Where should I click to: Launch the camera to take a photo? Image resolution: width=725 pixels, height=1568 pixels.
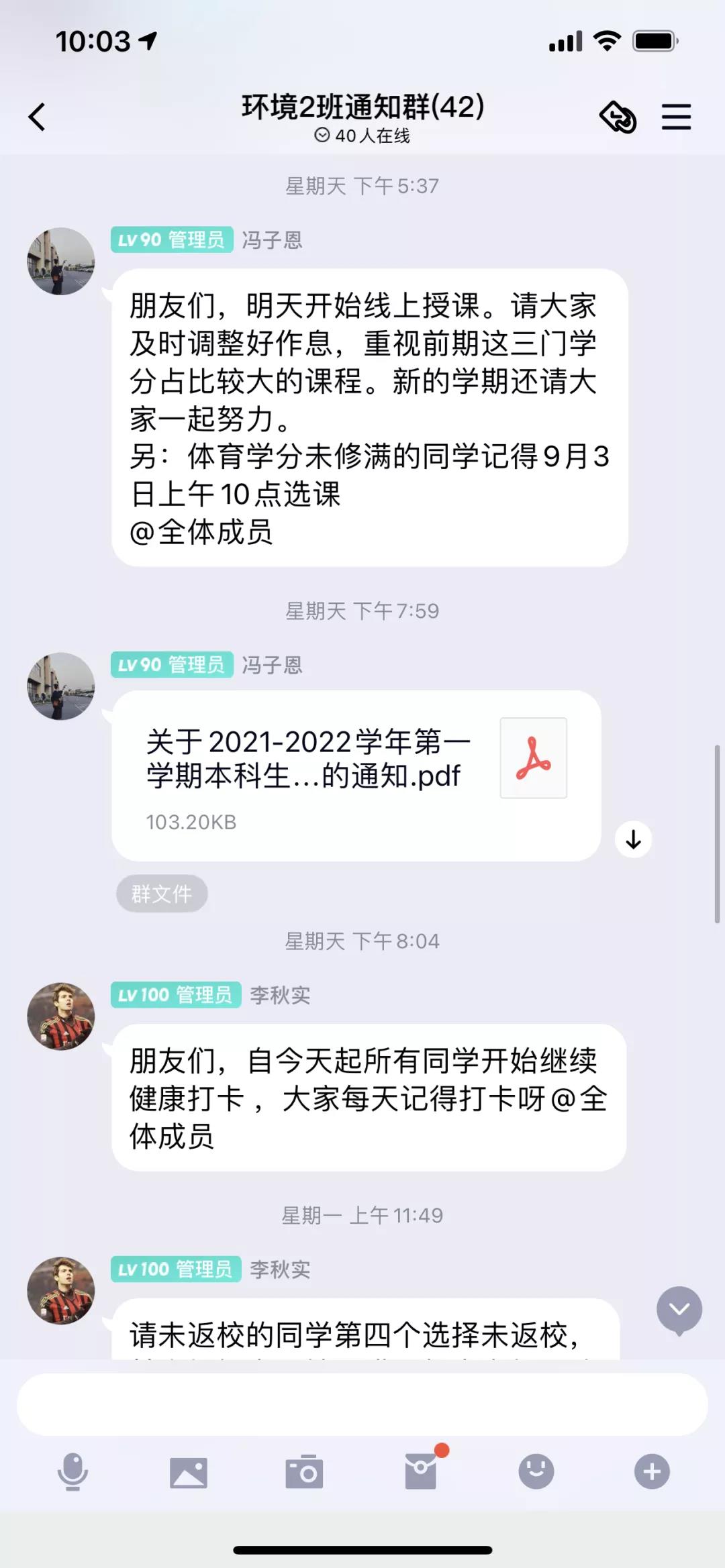click(x=304, y=1472)
